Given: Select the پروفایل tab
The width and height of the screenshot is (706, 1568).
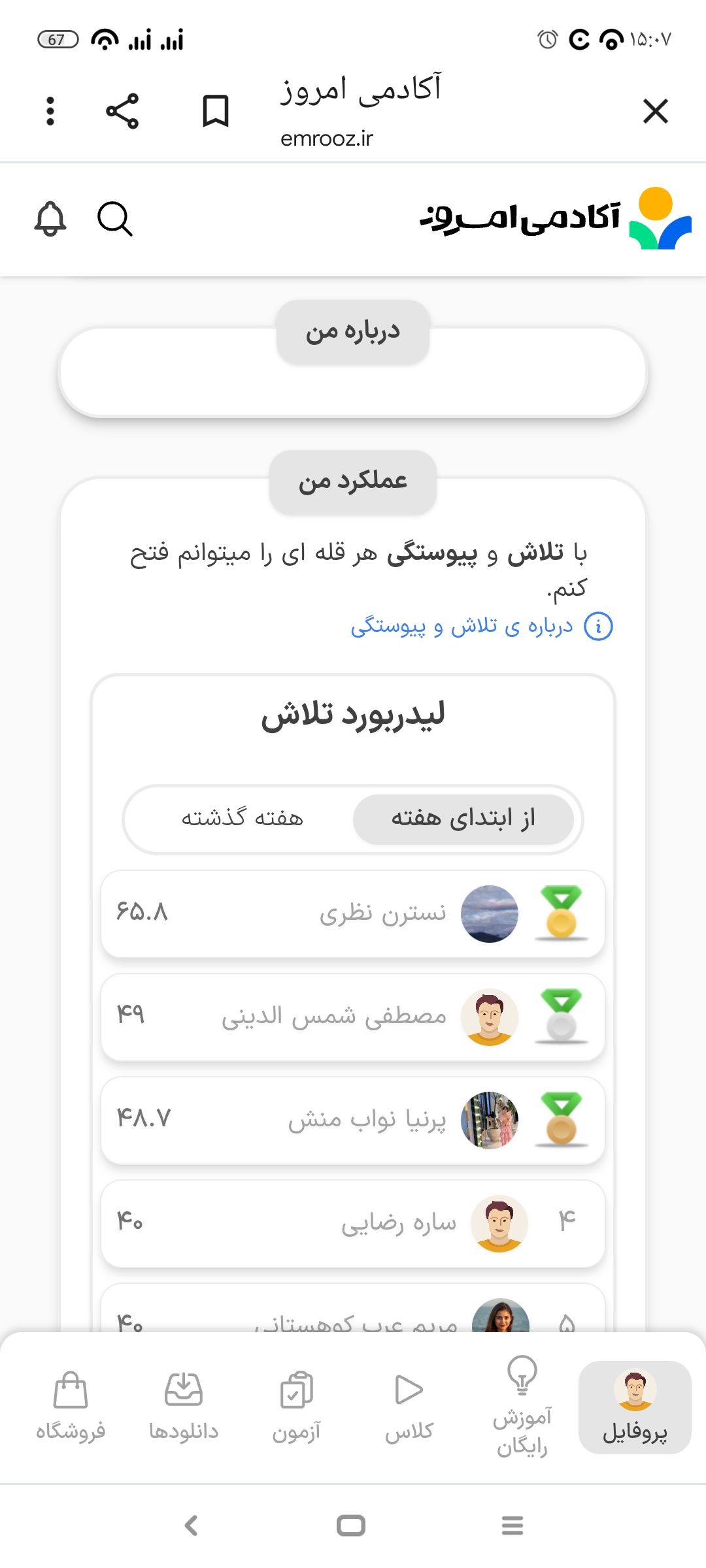Looking at the screenshot, I should 635,1407.
